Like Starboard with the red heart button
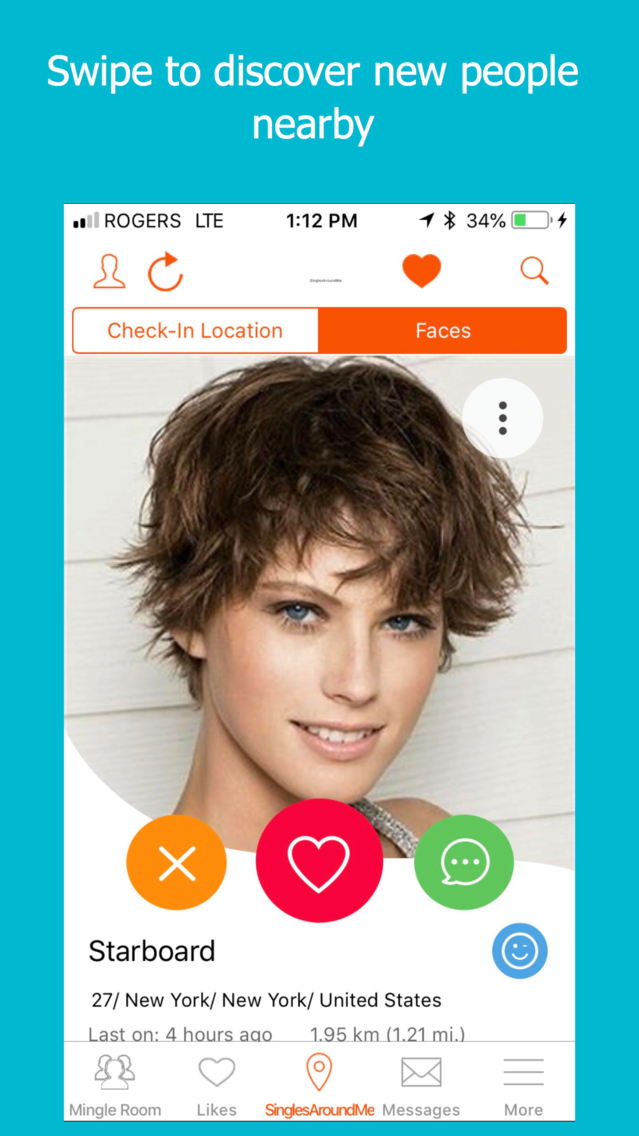This screenshot has height=1136, width=639. pos(320,861)
